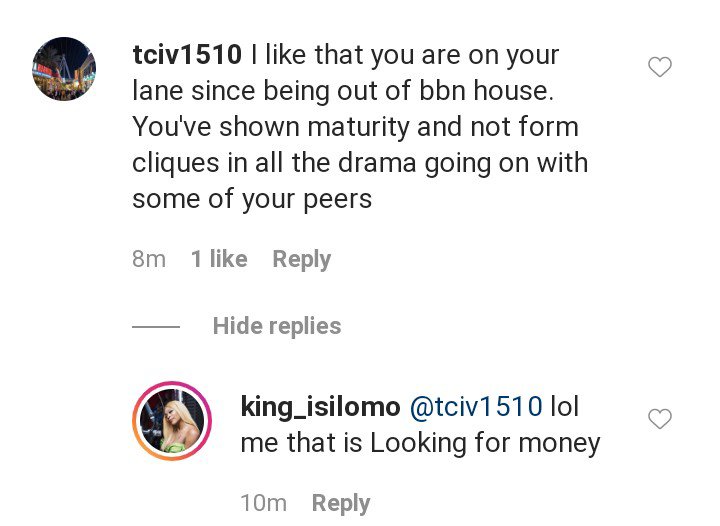Reply to king_isilomo's comment
The width and height of the screenshot is (720, 526).
340,503
